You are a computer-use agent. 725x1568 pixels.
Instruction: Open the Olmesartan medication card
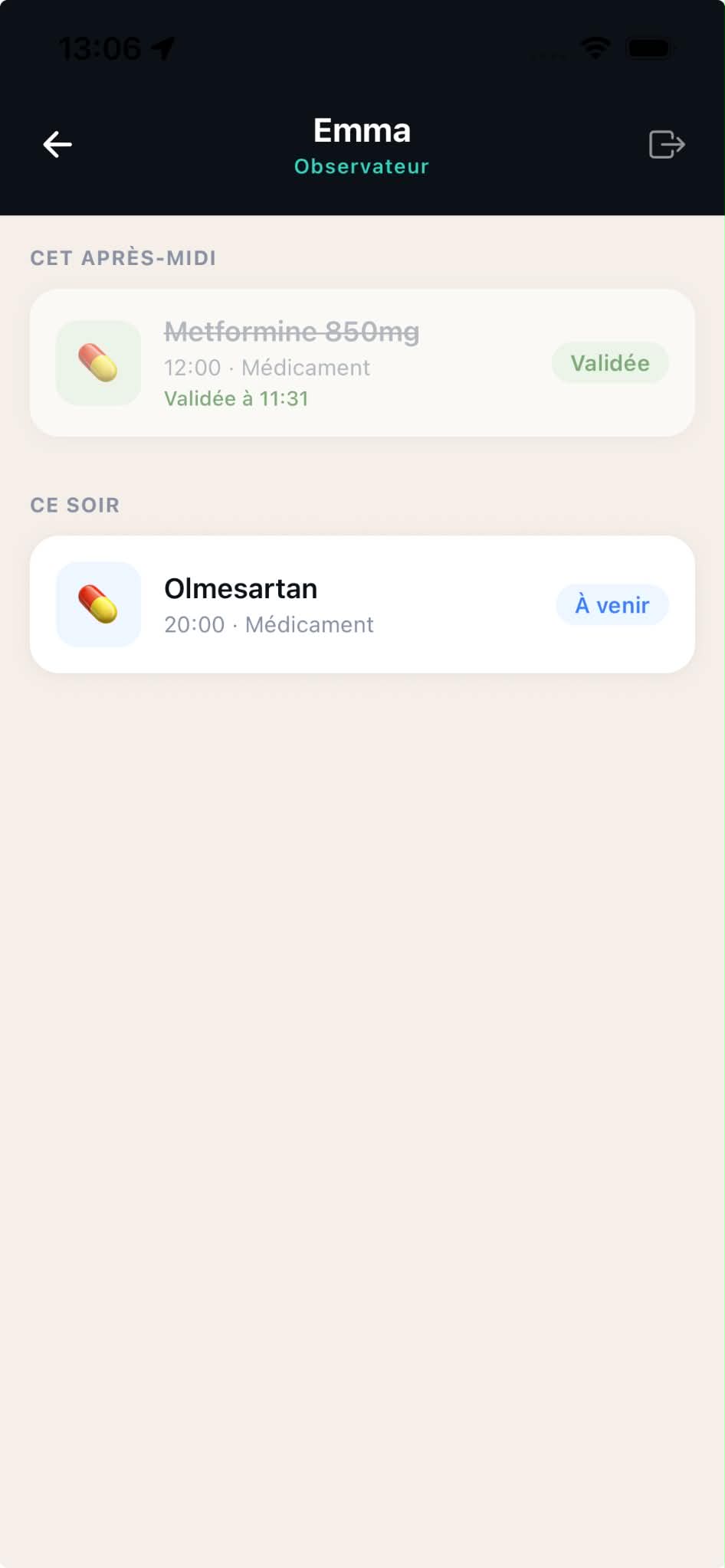tap(362, 604)
